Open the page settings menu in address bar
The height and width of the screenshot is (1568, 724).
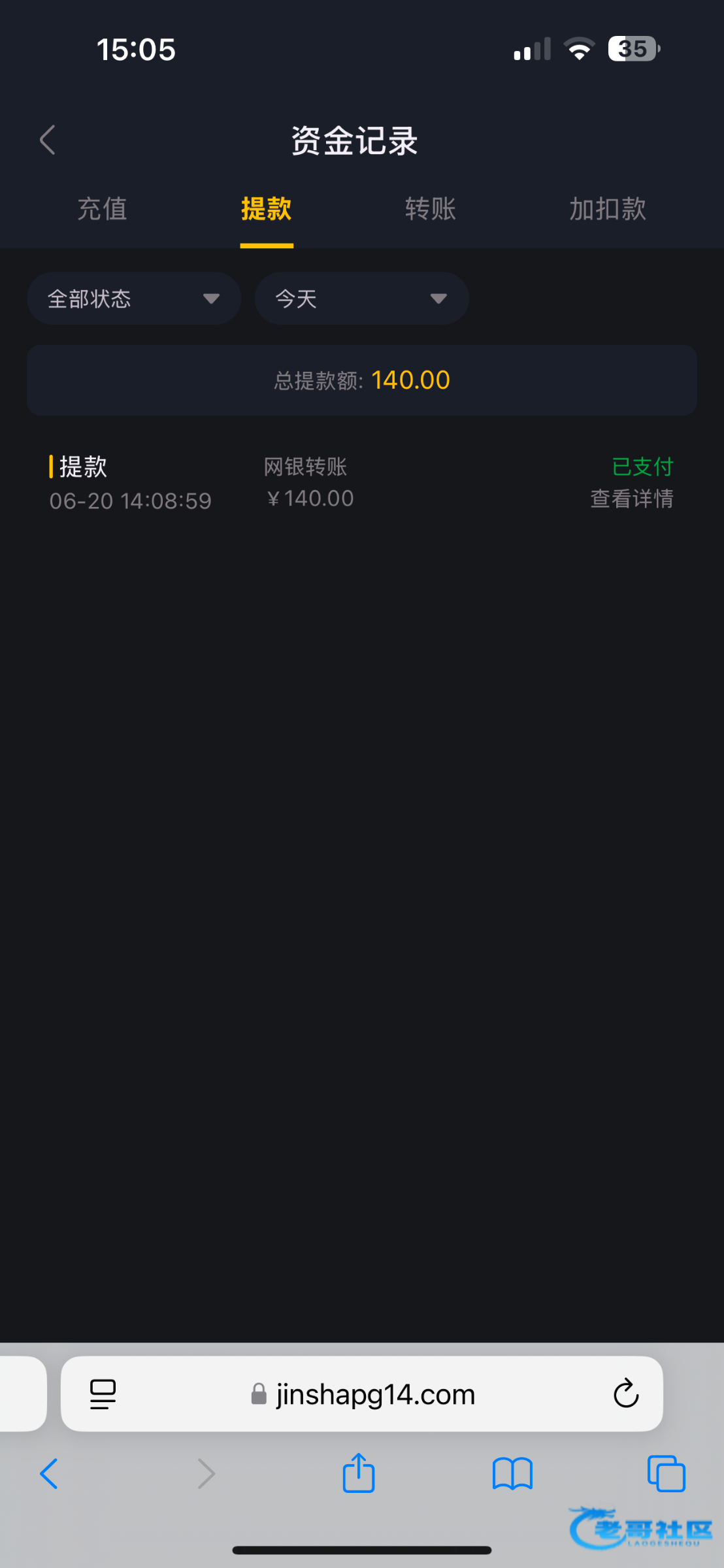pos(103,1394)
